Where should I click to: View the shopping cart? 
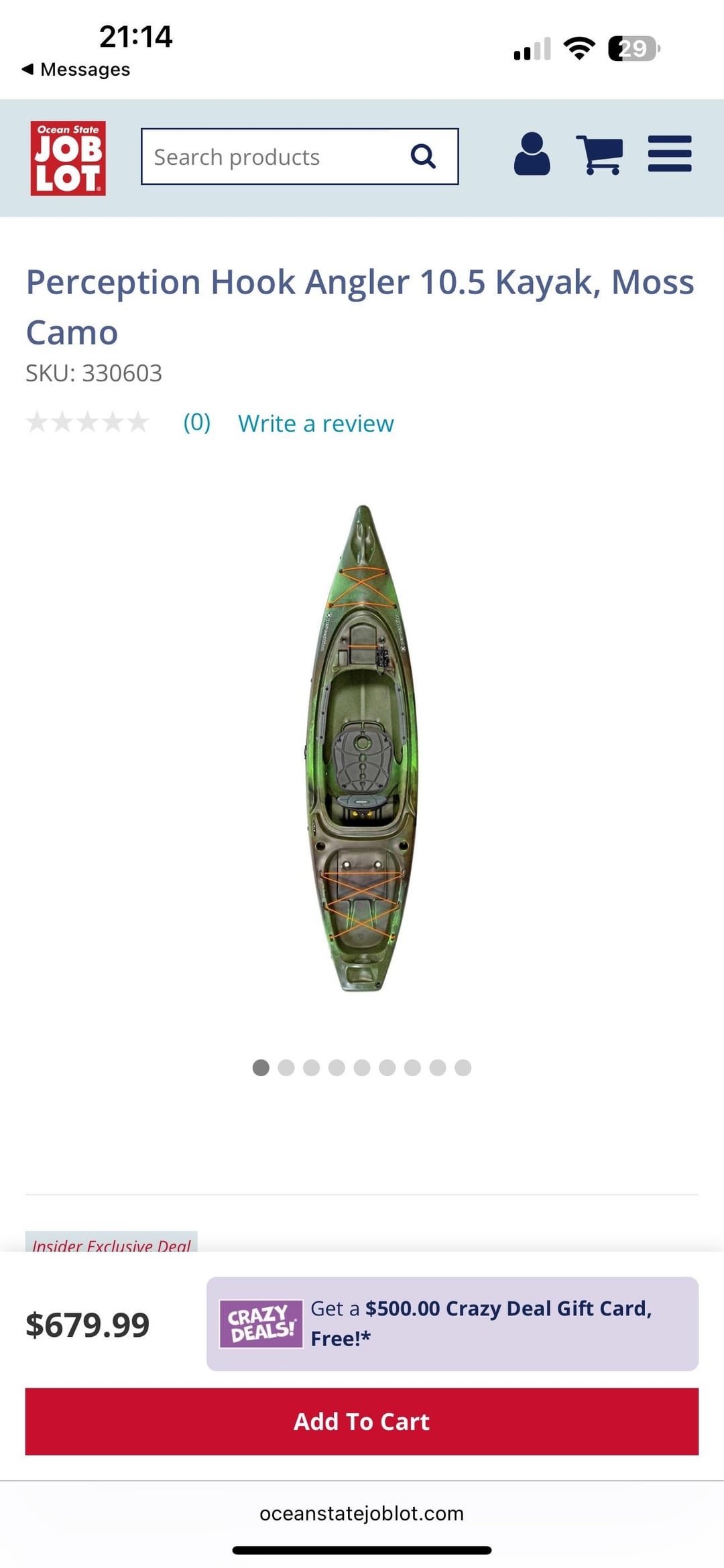point(600,155)
